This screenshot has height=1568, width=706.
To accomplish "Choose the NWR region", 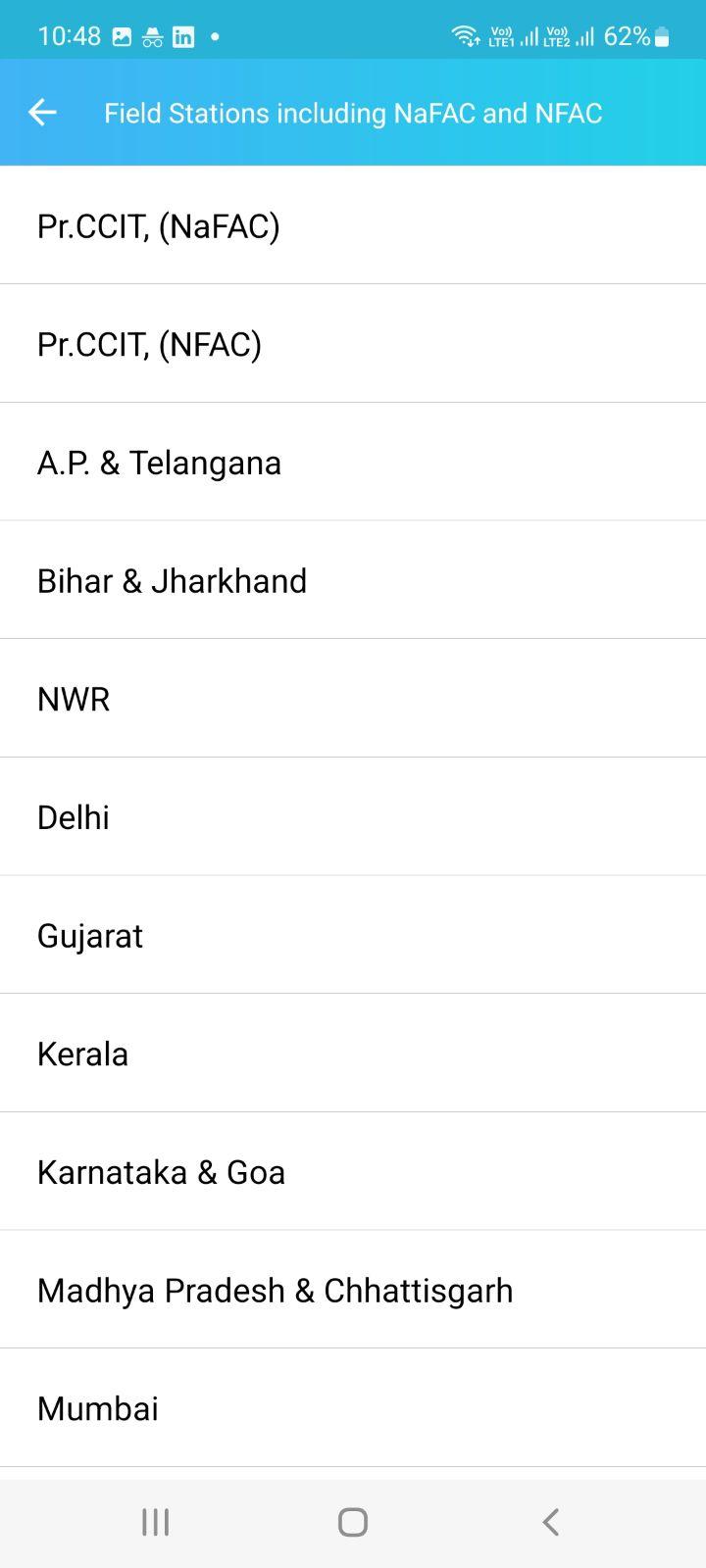I will point(353,699).
